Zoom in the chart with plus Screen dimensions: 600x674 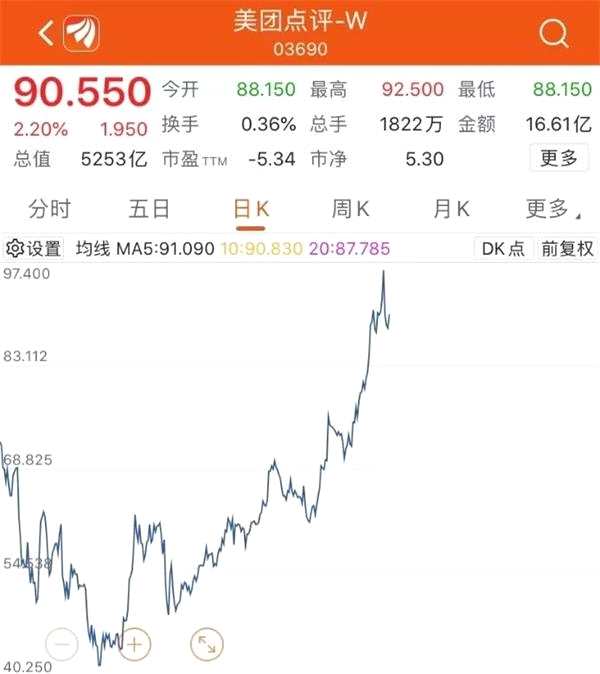pos(134,644)
